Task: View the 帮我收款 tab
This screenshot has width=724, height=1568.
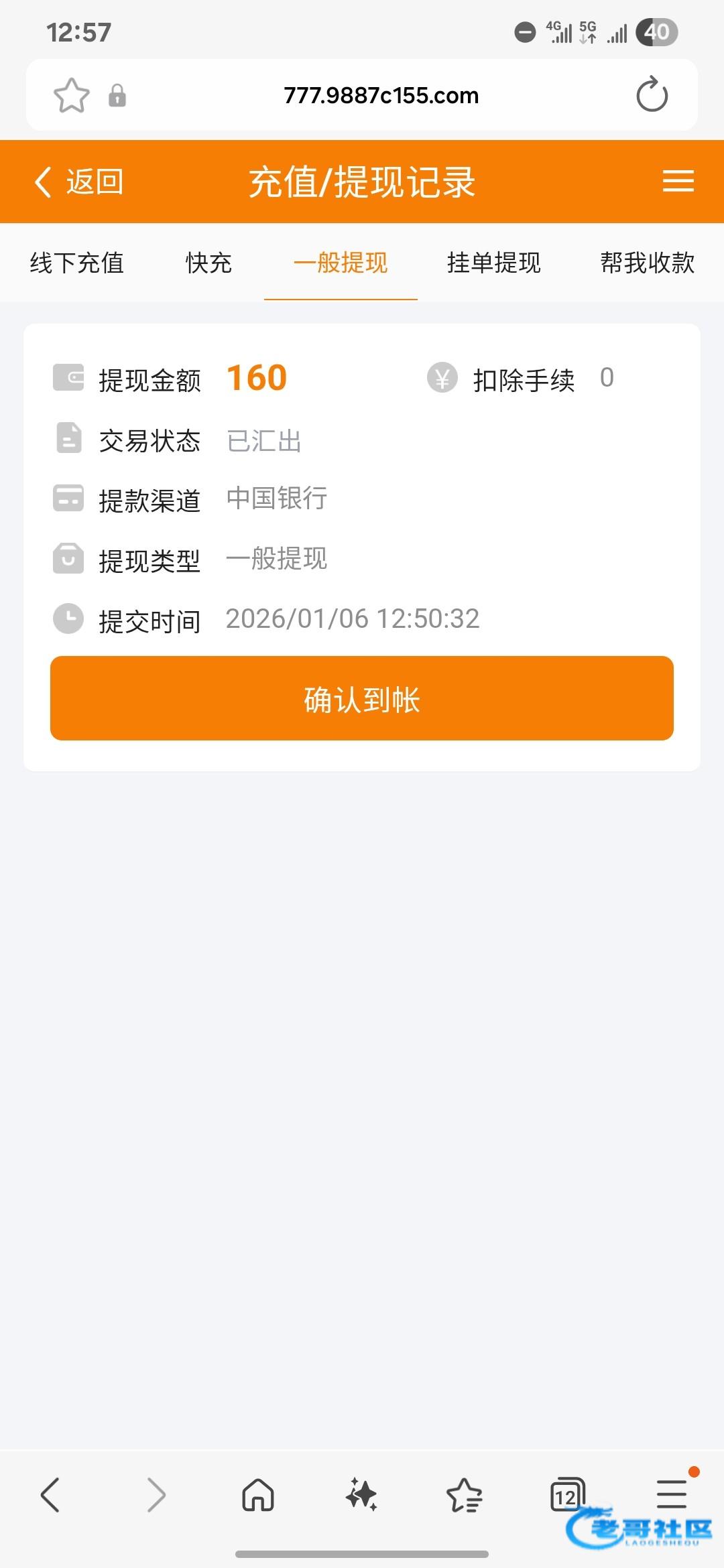Action: click(646, 263)
